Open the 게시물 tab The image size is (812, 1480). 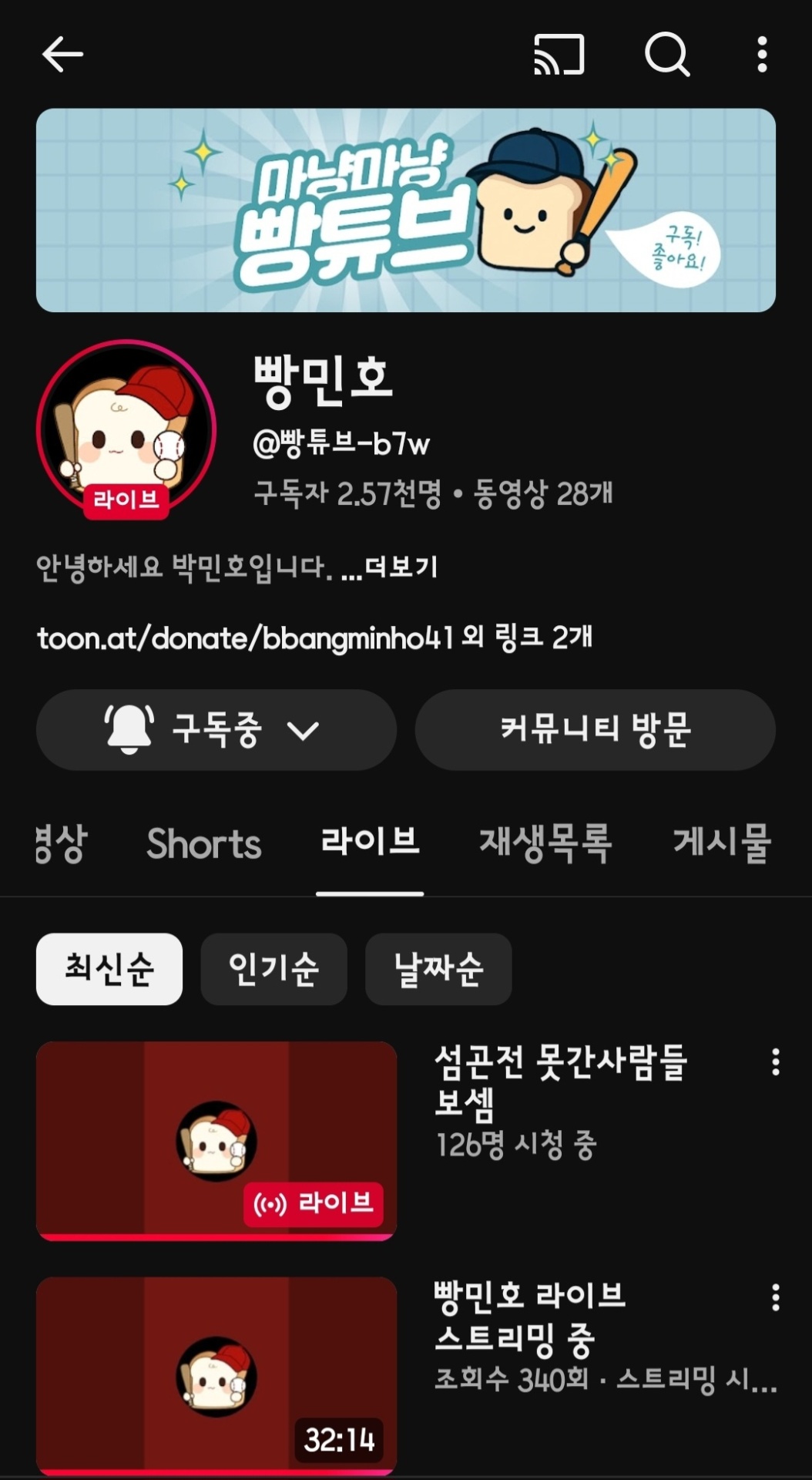pos(722,843)
